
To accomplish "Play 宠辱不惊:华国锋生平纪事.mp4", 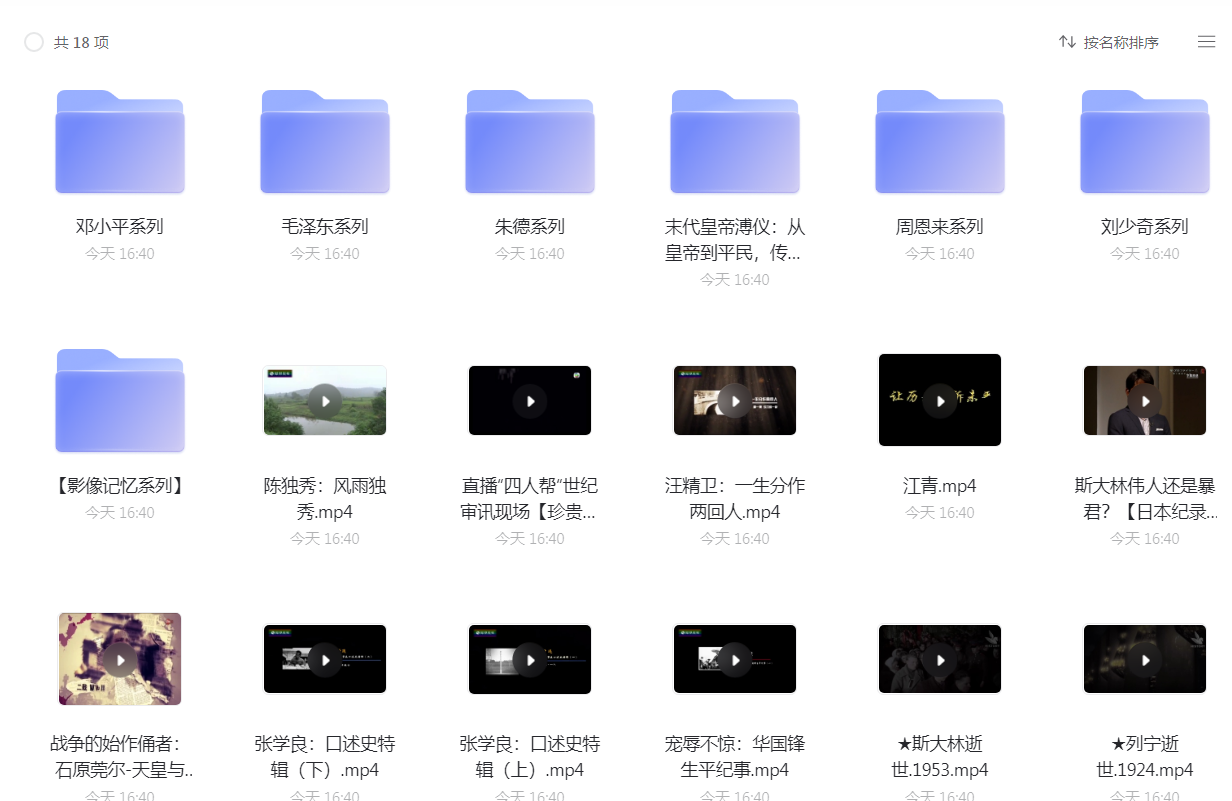I will [x=735, y=660].
